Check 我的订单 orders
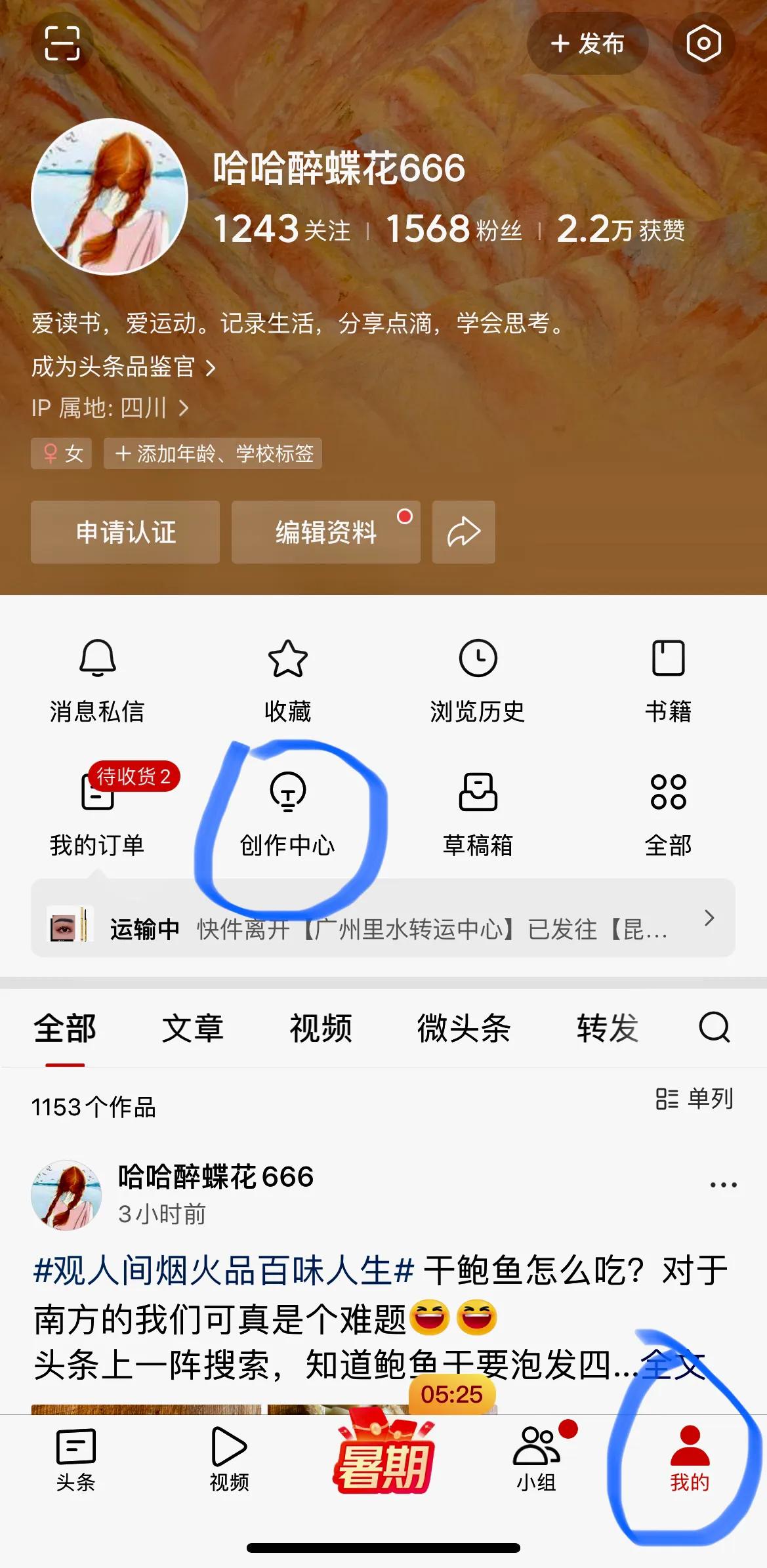Viewport: 767px width, 1568px height. coord(98,817)
